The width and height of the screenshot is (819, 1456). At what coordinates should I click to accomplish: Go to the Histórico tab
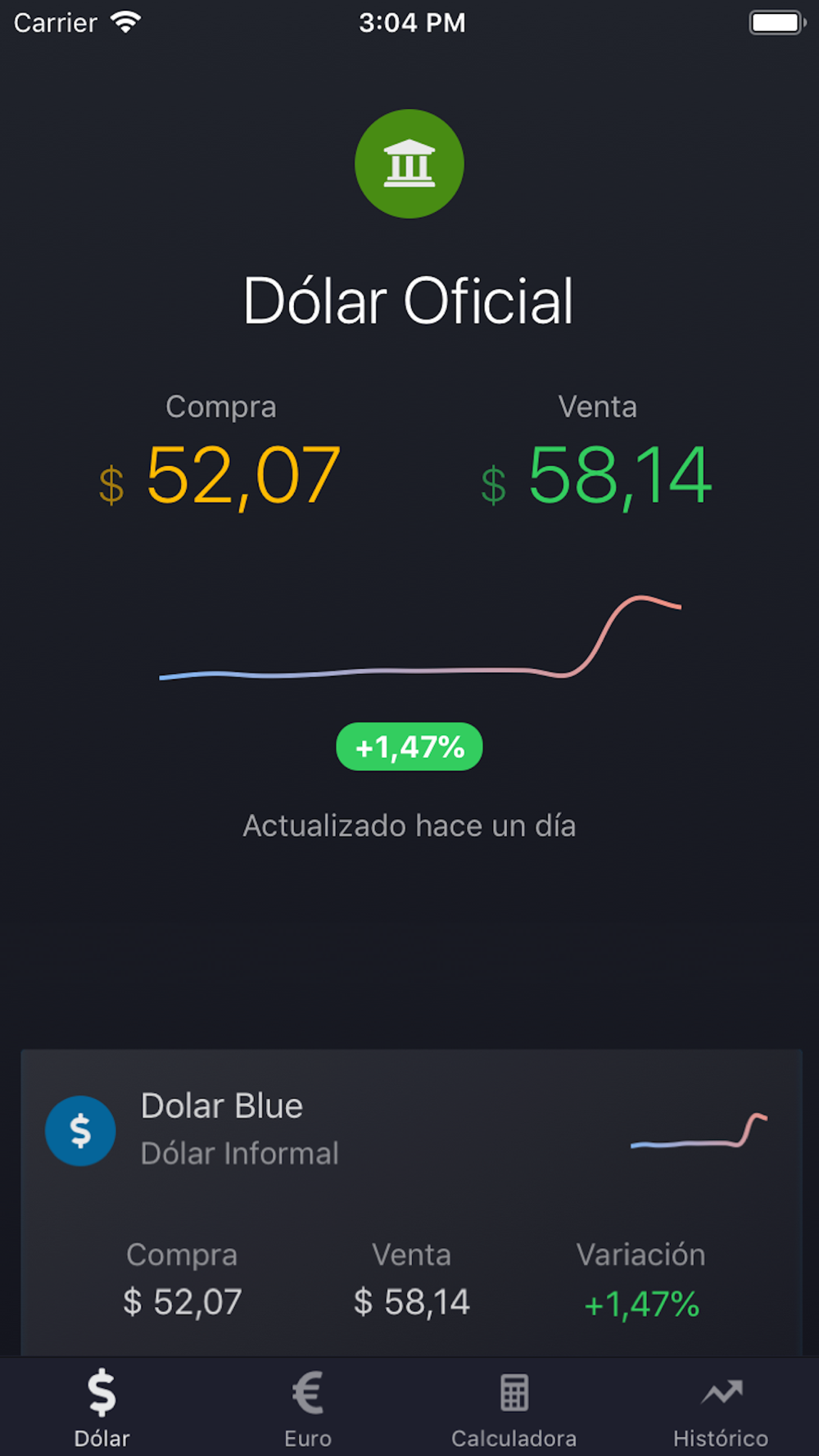(720, 1409)
